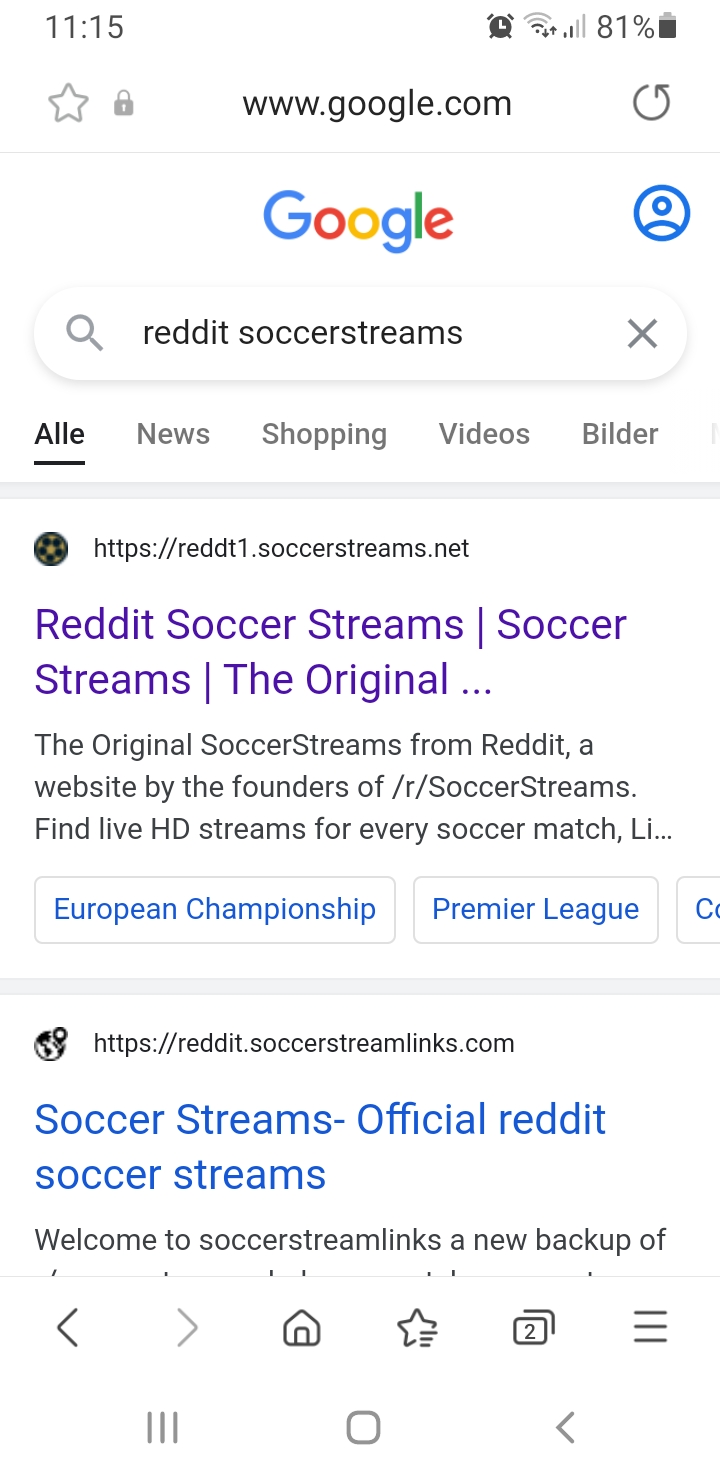Switch to the Videos tab

484,434
